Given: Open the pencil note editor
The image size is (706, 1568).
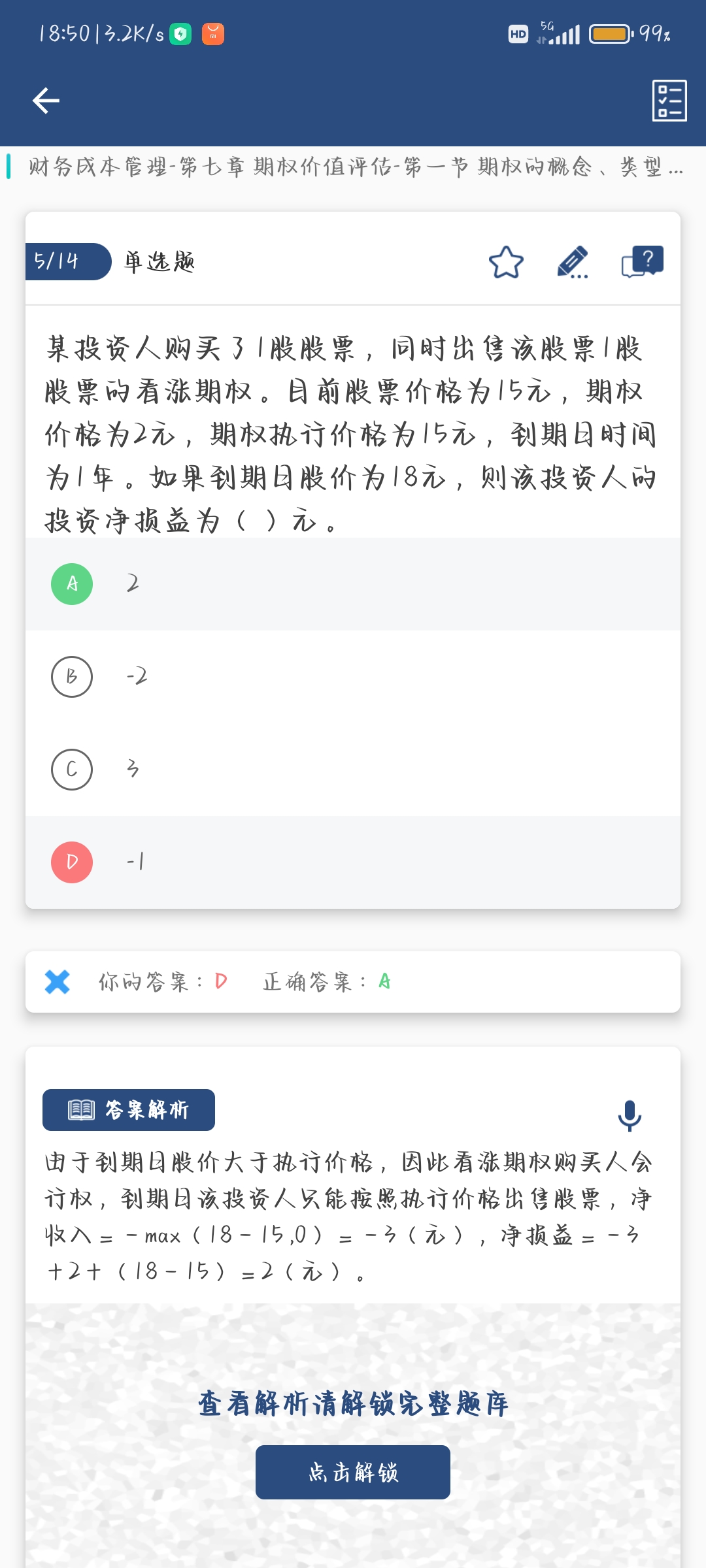Looking at the screenshot, I should (x=573, y=263).
